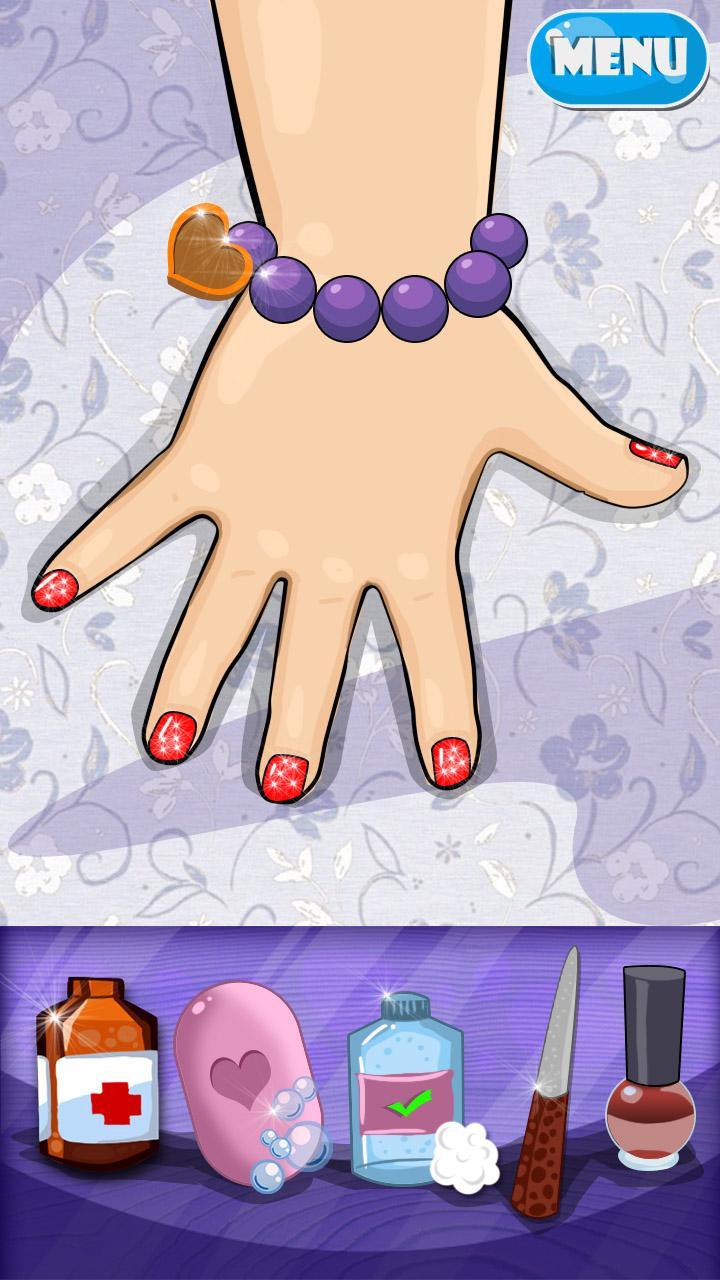Open the MENU button

coord(618,58)
